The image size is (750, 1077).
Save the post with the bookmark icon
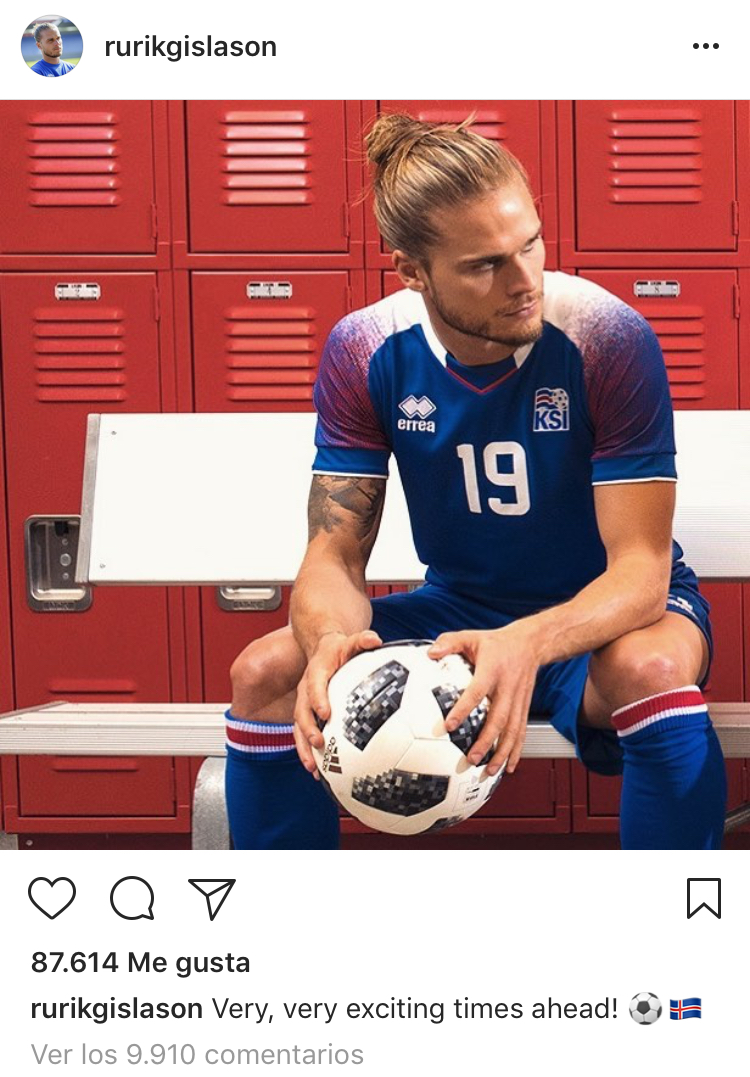pyautogui.click(x=703, y=897)
